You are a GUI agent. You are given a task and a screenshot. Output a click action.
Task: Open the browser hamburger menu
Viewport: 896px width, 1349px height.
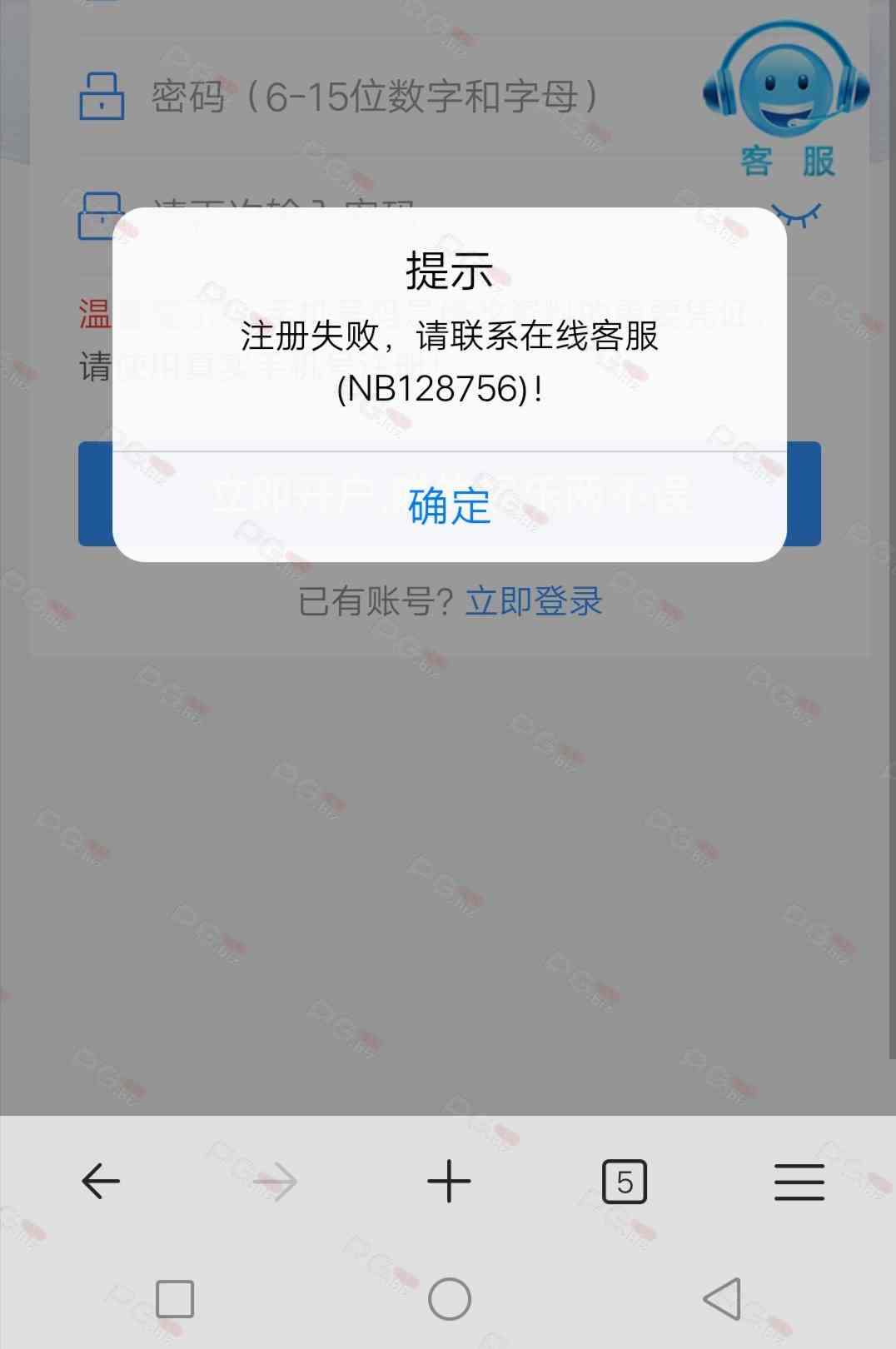click(x=799, y=1181)
